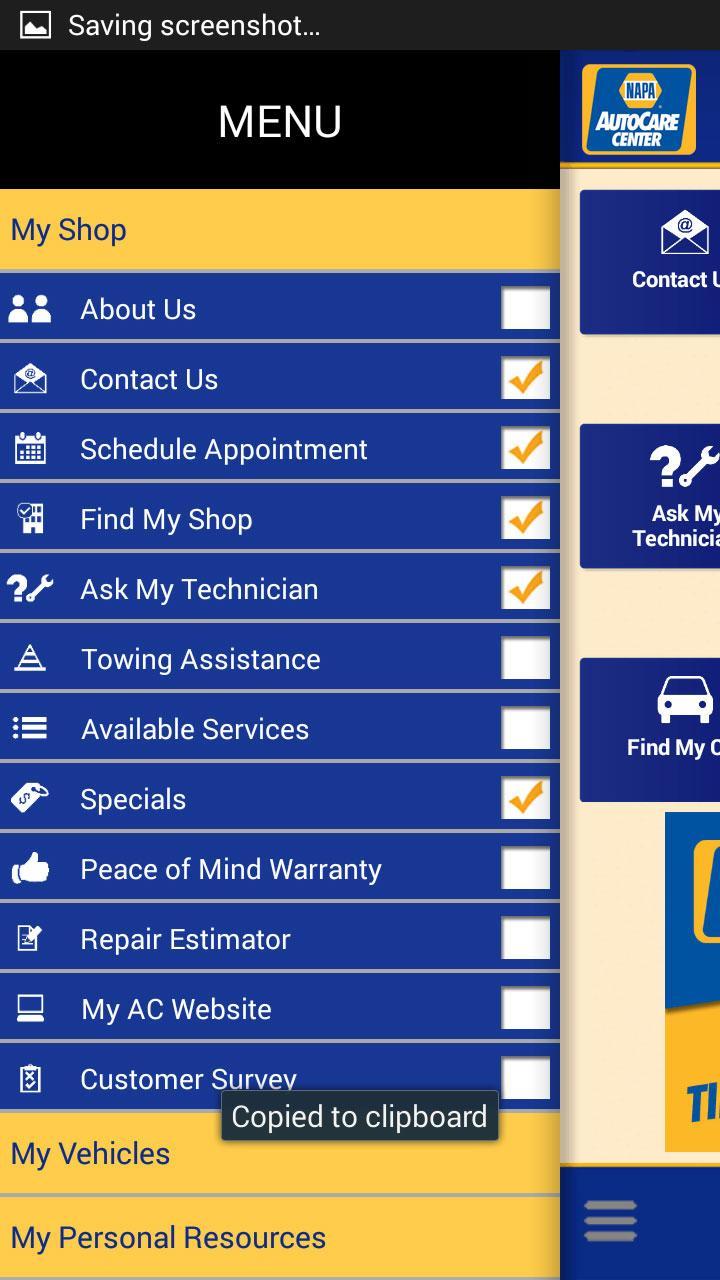The height and width of the screenshot is (1280, 720).
Task: Click the Customer Survey clipboard icon
Action: click(30, 1078)
